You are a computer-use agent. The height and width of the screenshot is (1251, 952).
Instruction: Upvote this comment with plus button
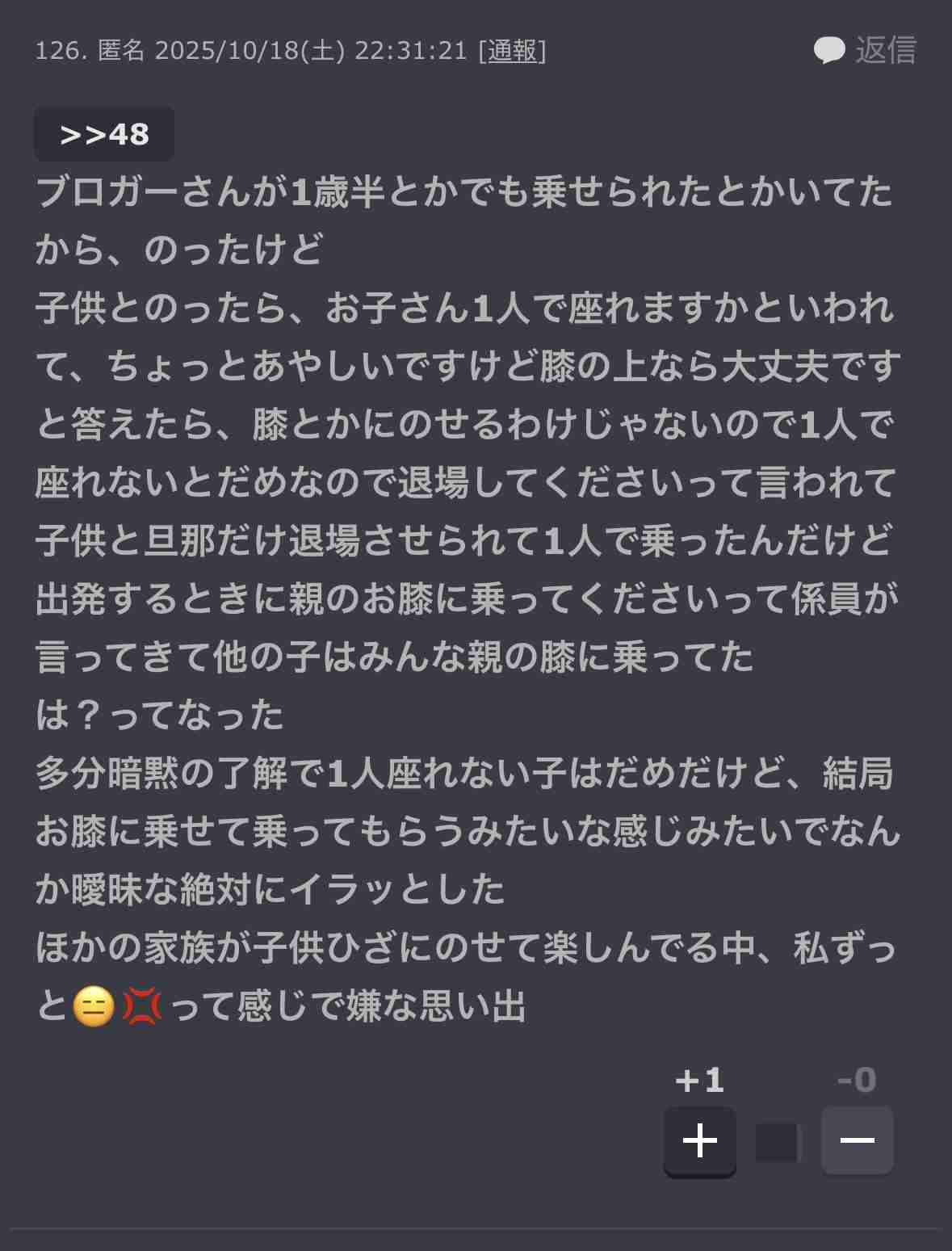[x=699, y=1140]
